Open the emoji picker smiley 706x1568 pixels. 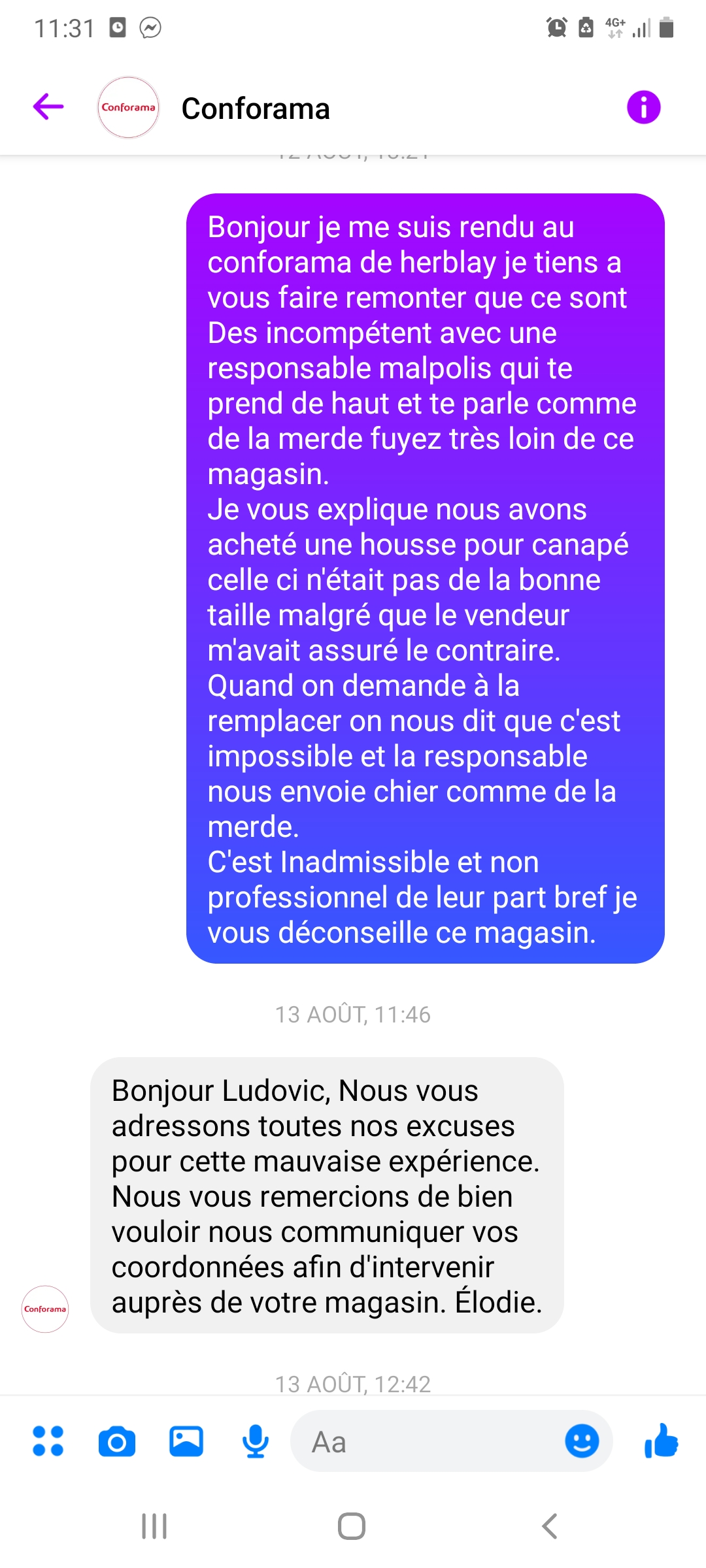point(582,1441)
